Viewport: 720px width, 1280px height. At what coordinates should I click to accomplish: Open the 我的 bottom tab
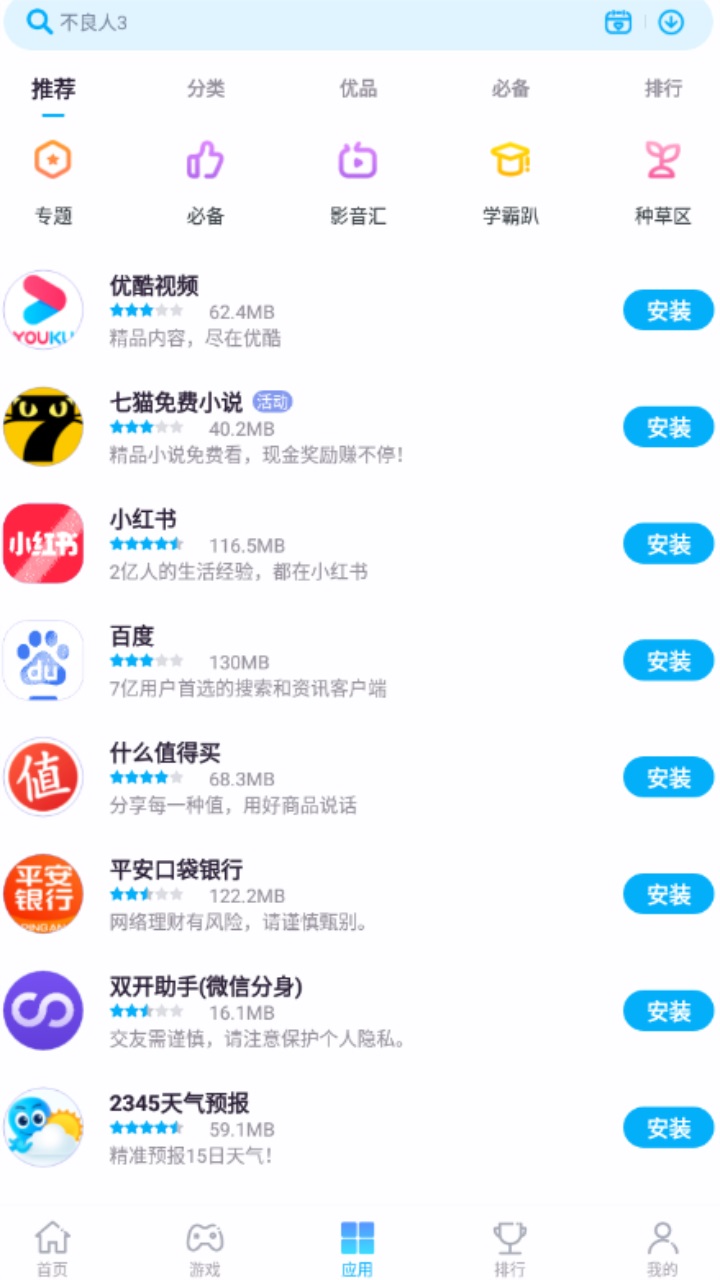[662, 1248]
